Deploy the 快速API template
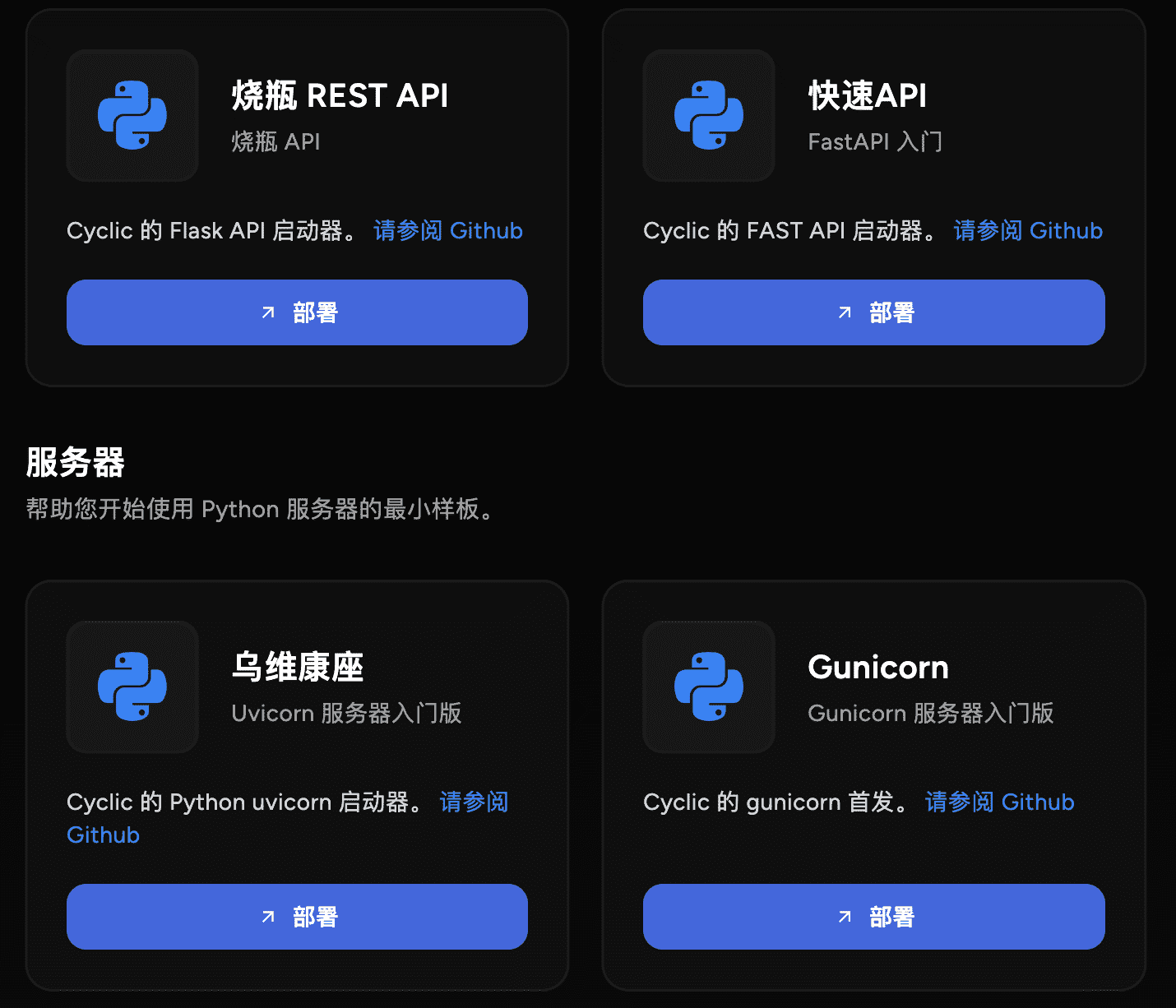This screenshot has width=1176, height=1008. tap(873, 312)
